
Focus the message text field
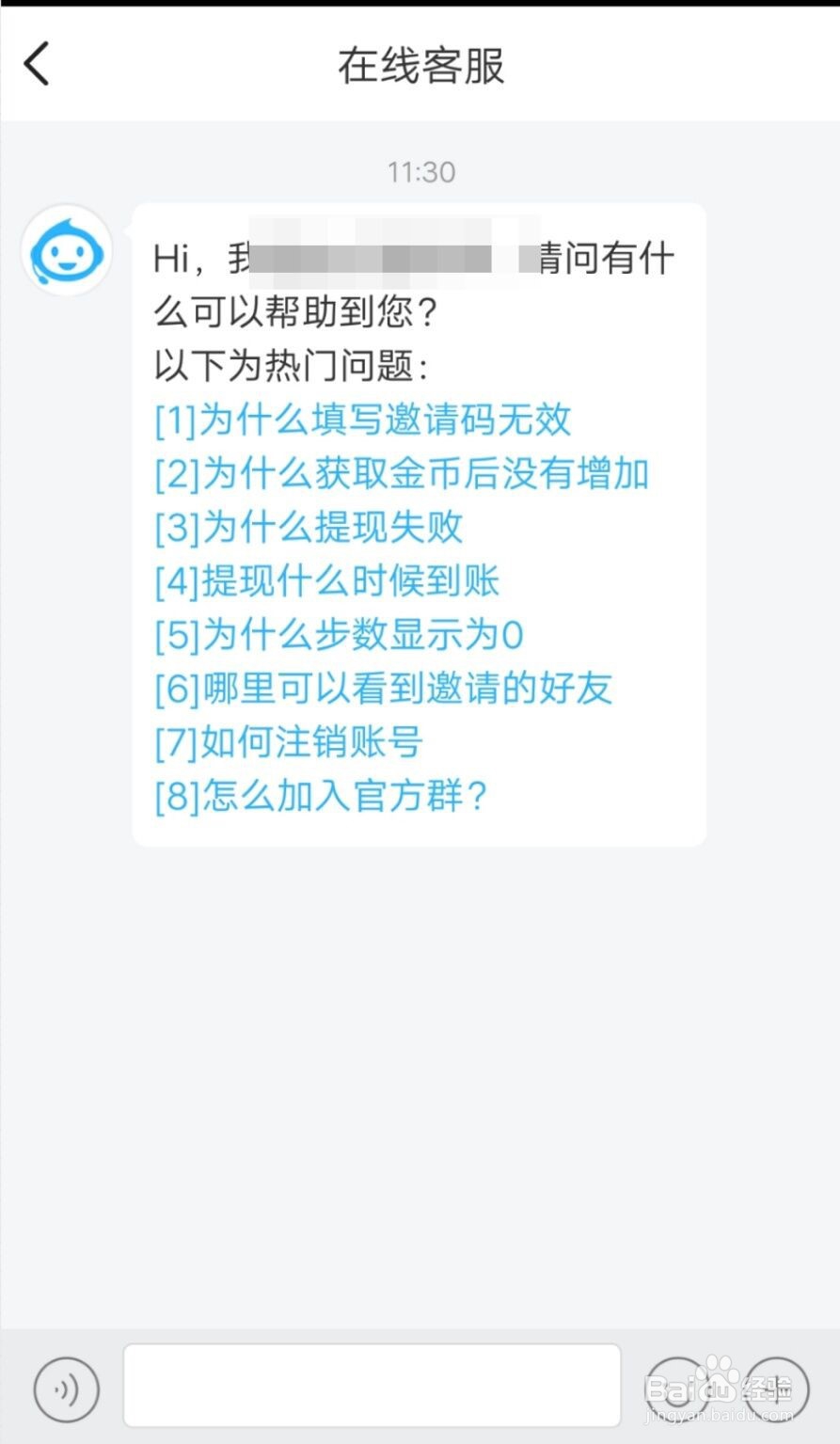pos(372,1385)
